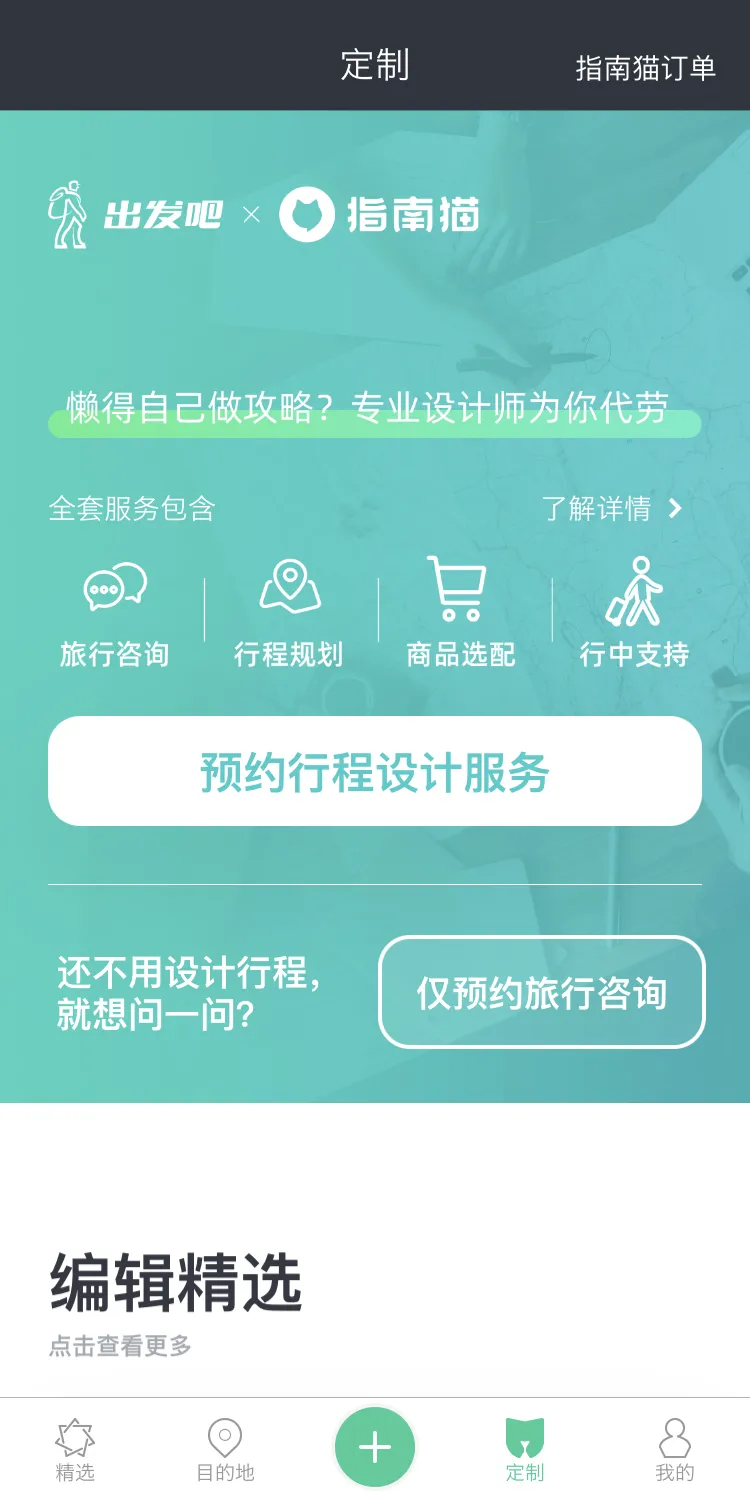Book the 预约行程设计服务 button

[x=375, y=771]
